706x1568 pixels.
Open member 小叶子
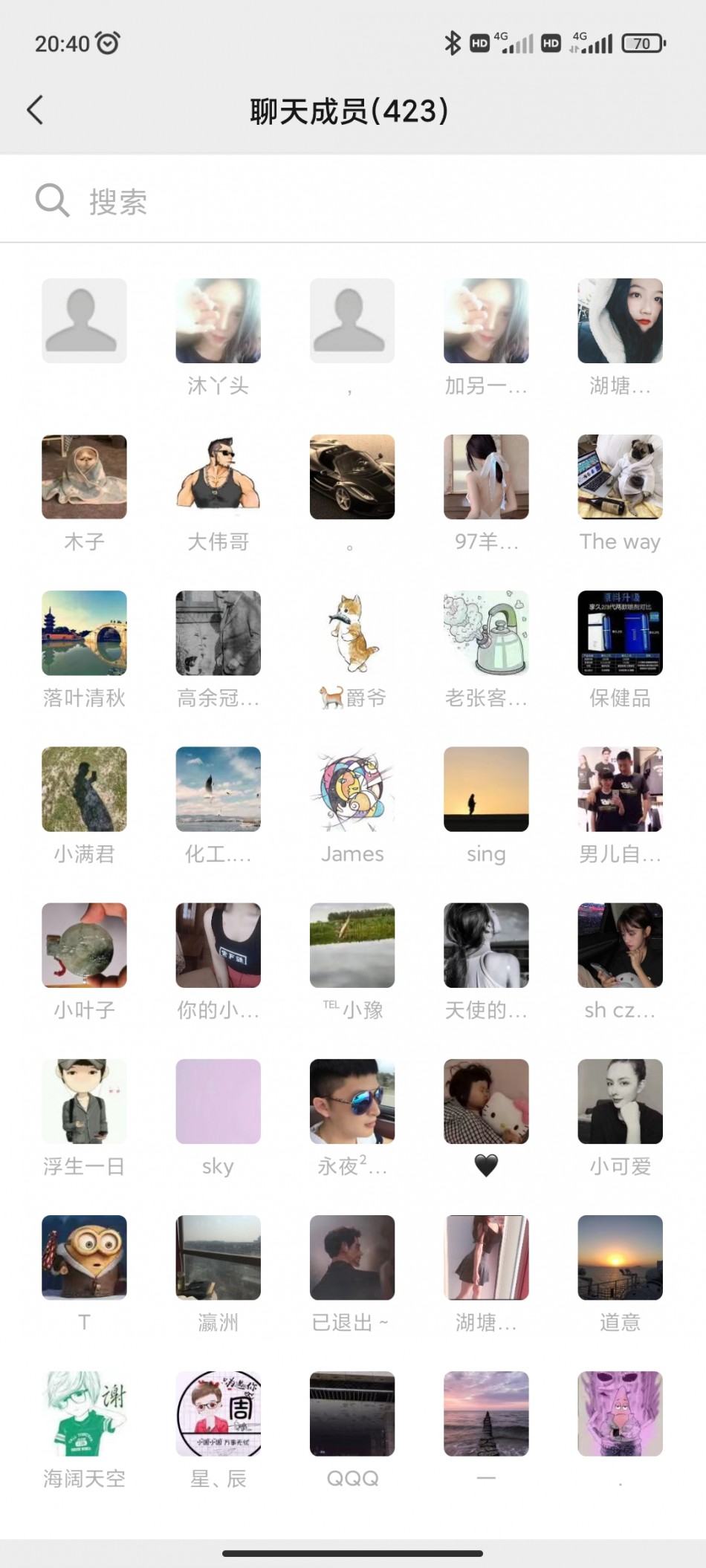[x=84, y=945]
